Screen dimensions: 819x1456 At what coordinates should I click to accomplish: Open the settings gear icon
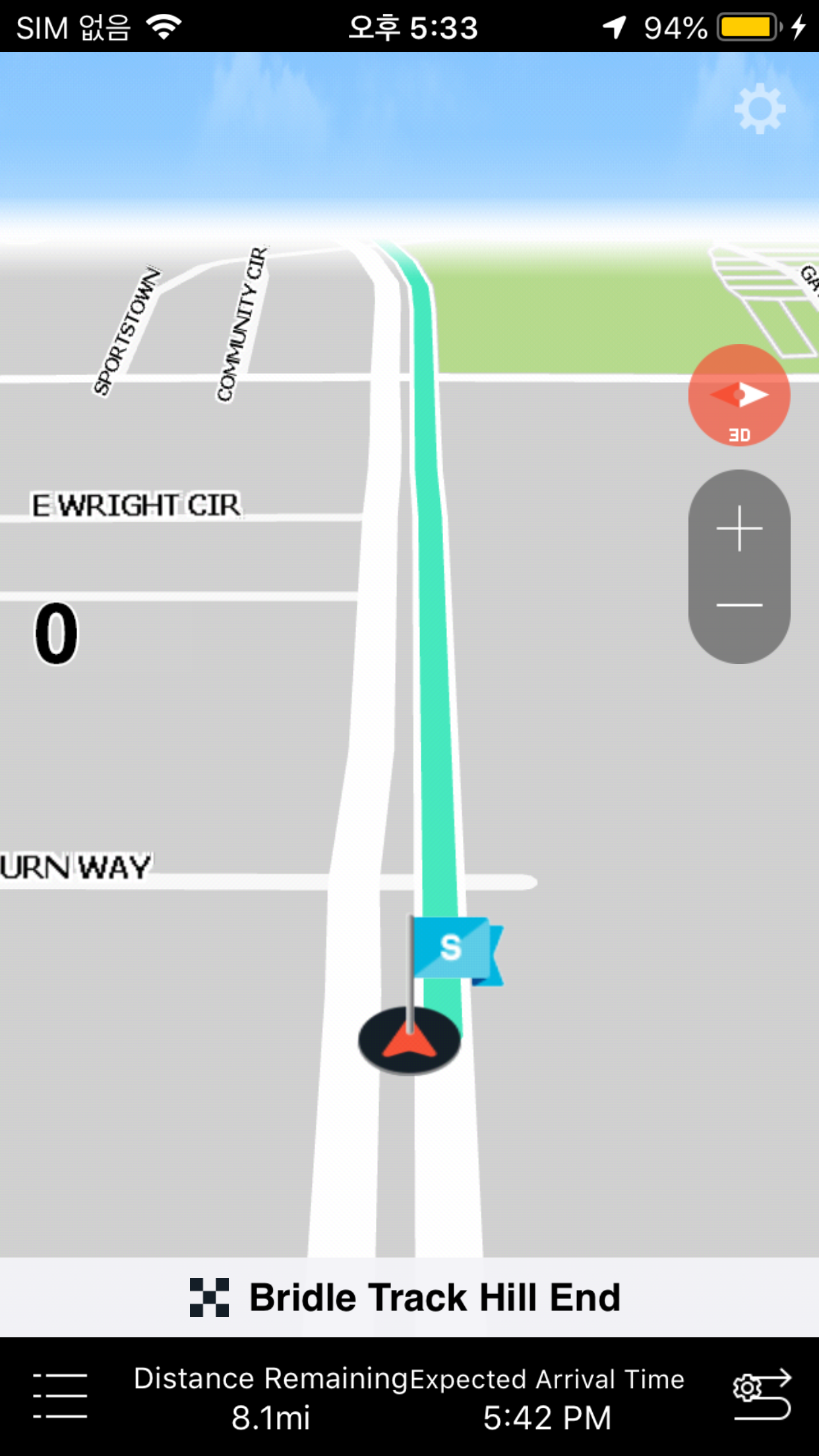[760, 109]
